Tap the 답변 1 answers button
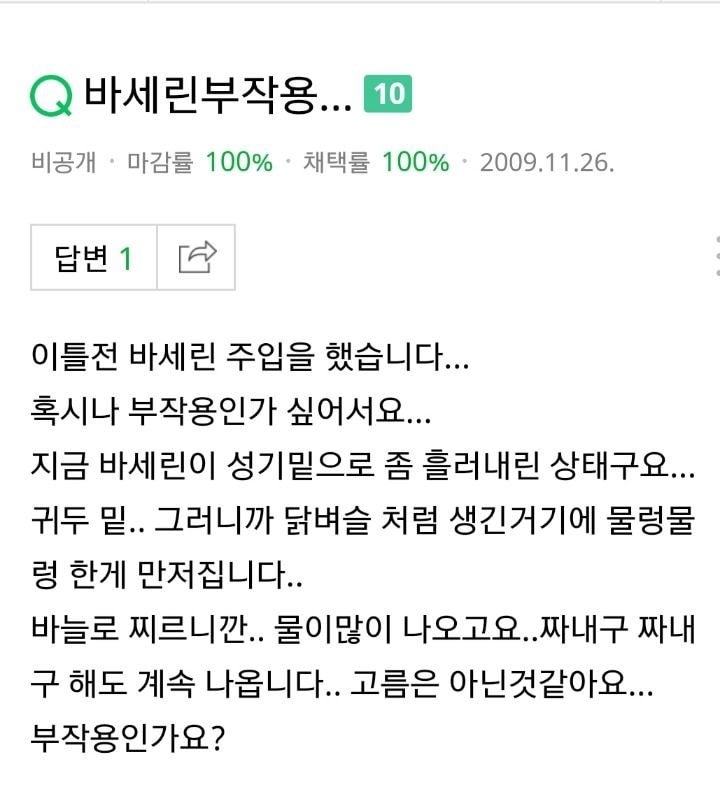 pyautogui.click(x=94, y=259)
